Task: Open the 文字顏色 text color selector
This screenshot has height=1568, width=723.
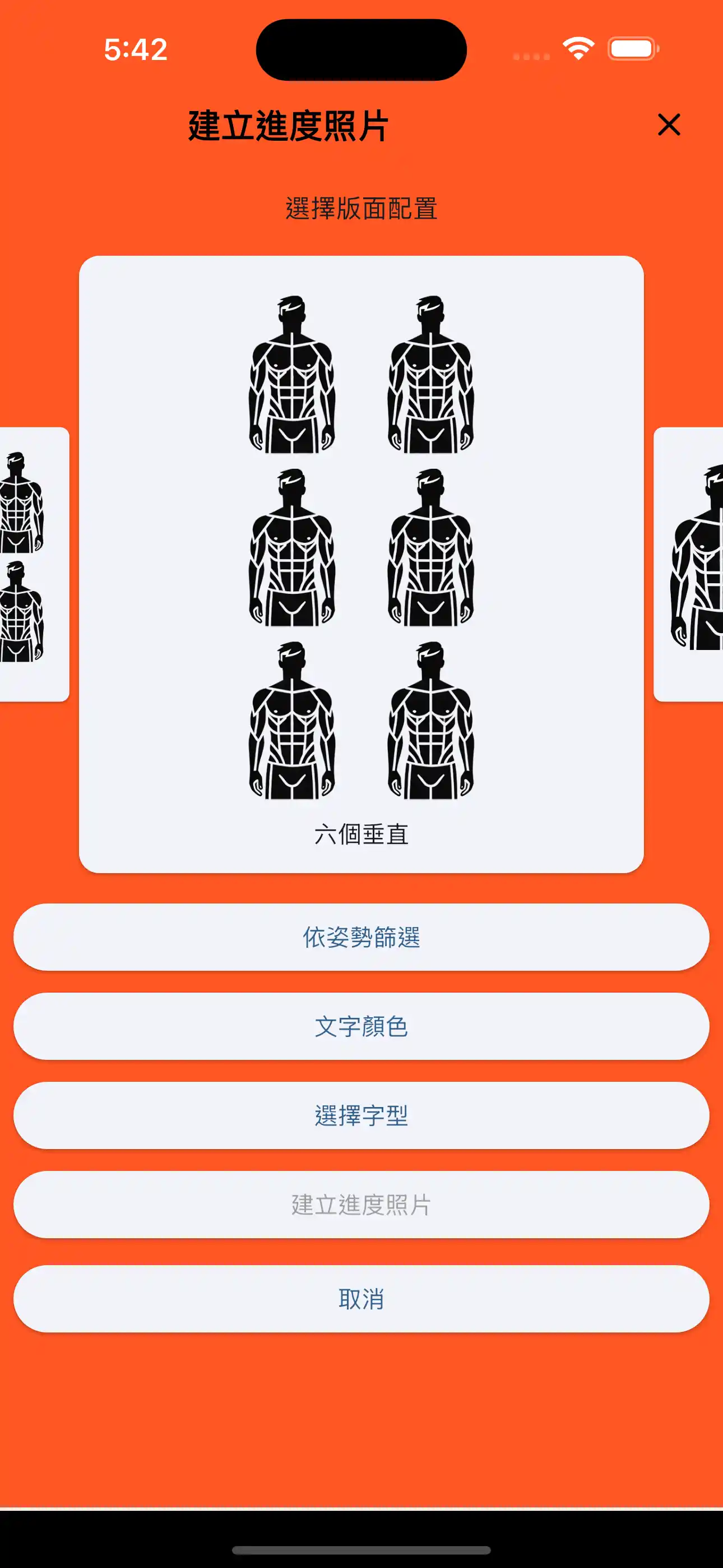Action: [x=361, y=1026]
